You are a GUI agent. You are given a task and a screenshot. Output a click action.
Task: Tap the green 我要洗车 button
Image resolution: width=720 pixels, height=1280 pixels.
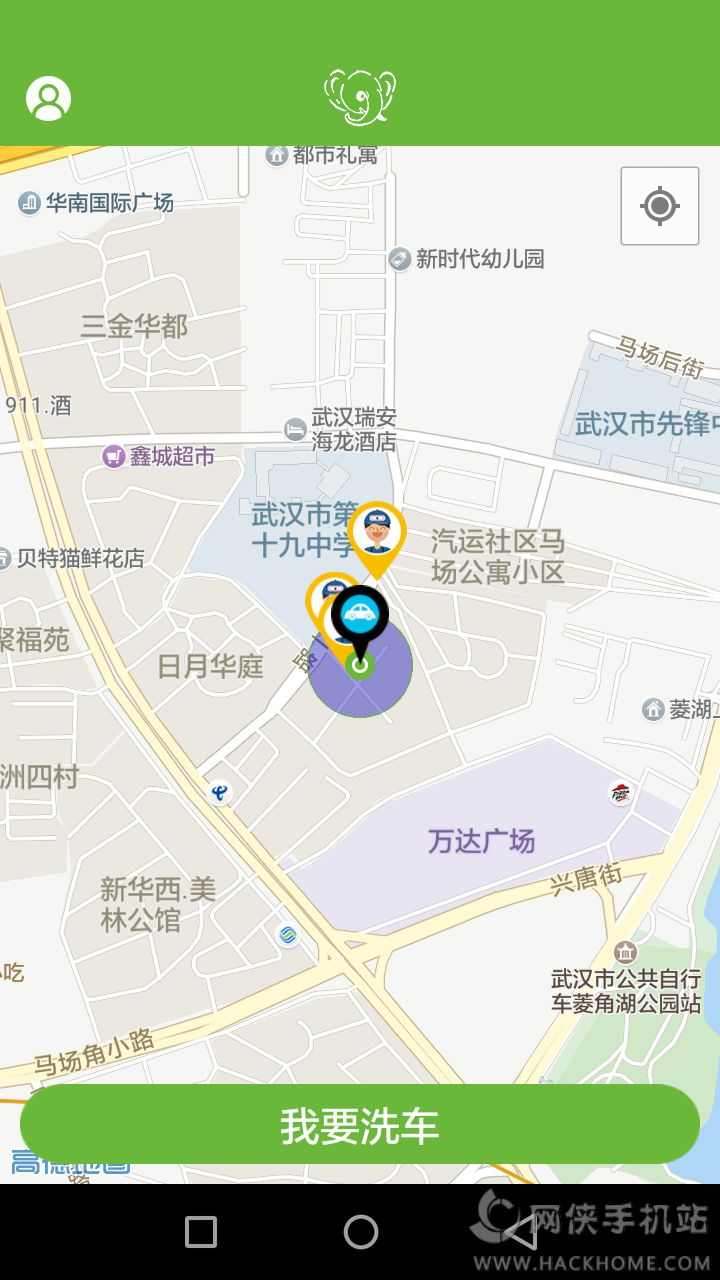[x=360, y=1125]
